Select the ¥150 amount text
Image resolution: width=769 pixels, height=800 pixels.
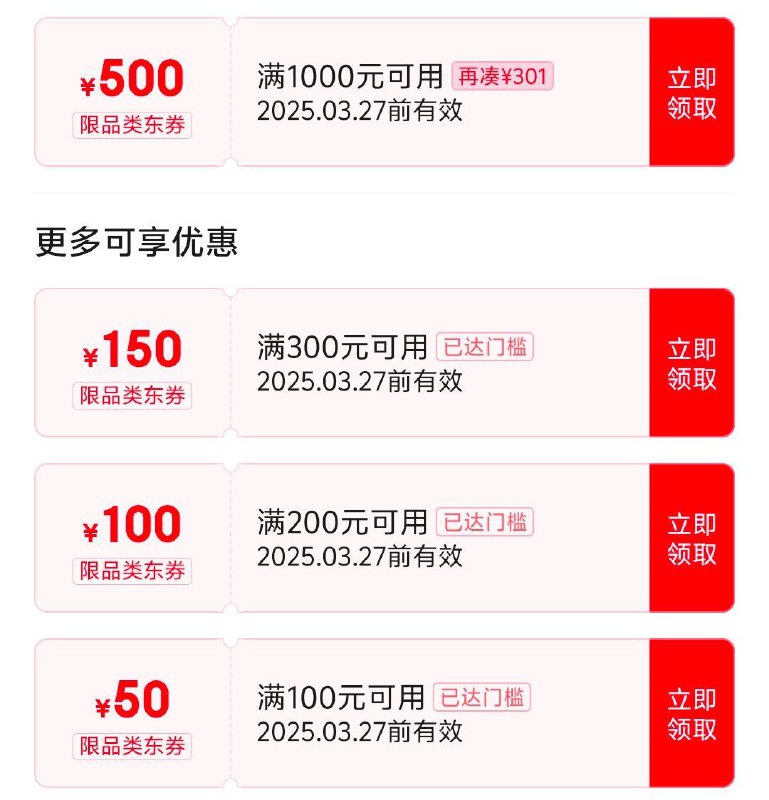pyautogui.click(x=130, y=348)
